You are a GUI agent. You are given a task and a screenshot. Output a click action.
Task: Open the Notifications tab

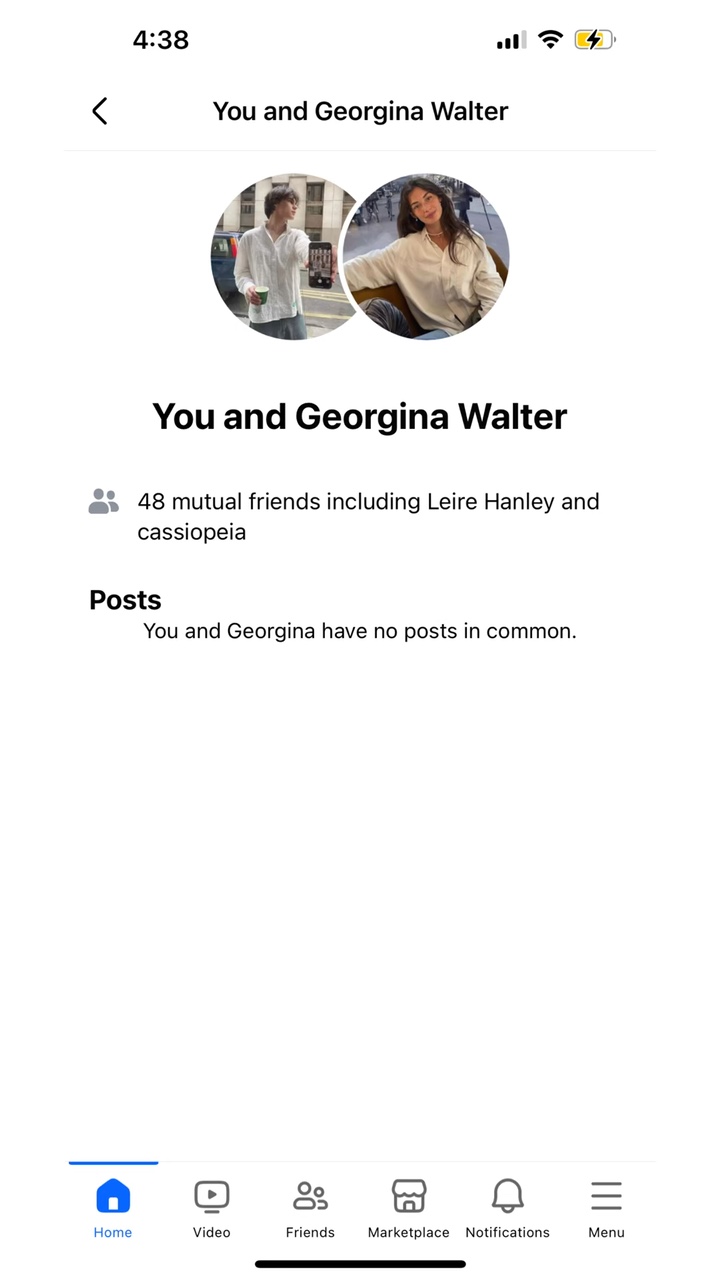507,1207
